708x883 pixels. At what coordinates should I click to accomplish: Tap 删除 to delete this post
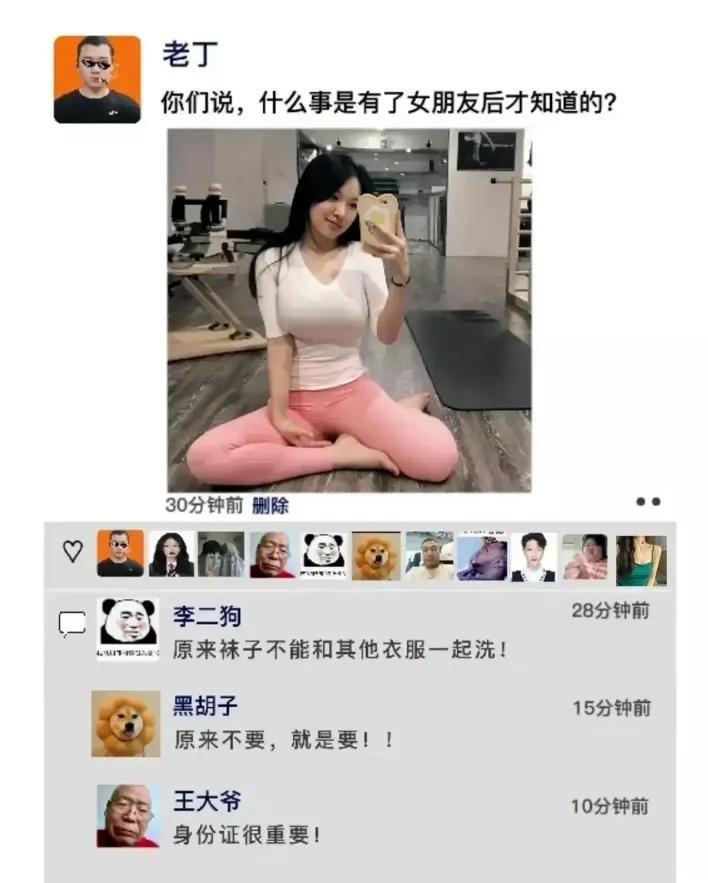tap(270, 506)
